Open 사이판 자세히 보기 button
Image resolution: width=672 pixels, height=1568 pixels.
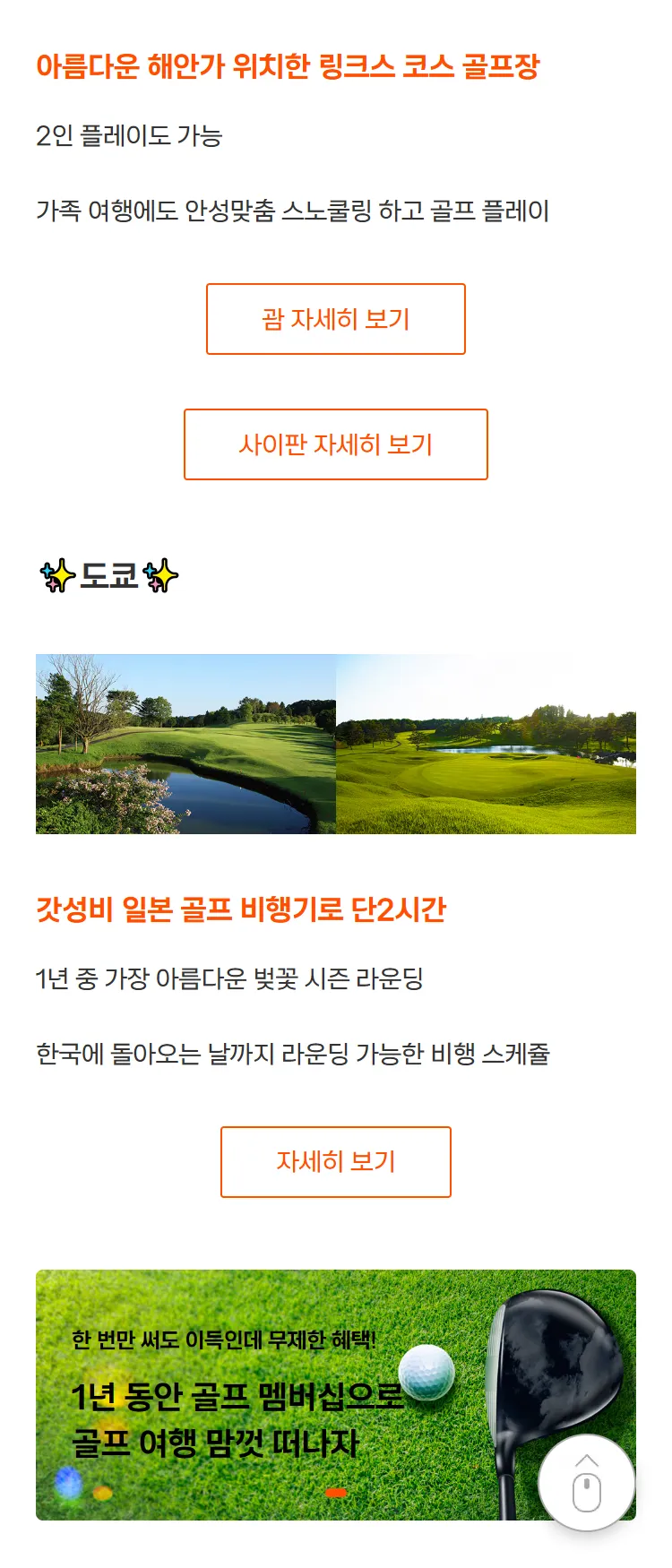(335, 444)
